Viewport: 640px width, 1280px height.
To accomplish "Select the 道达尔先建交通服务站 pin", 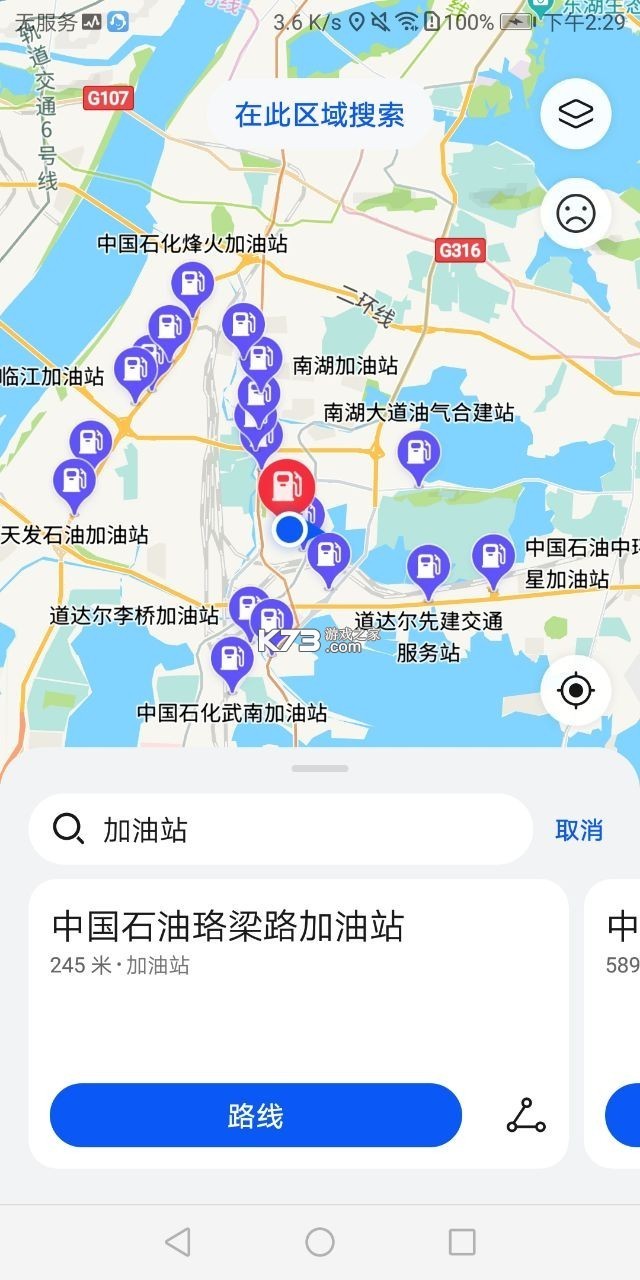I will [428, 566].
